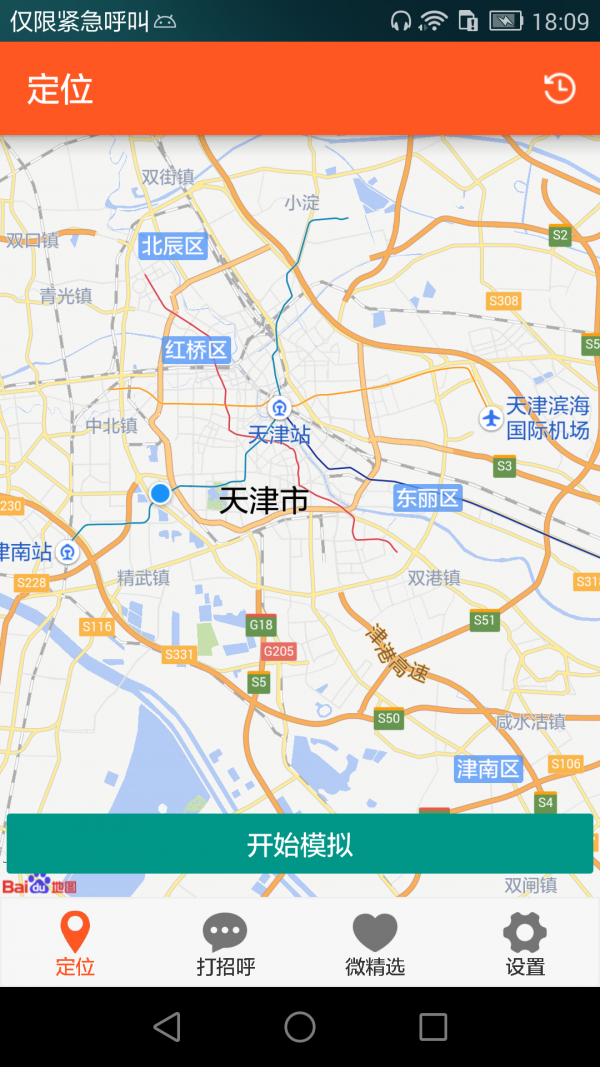Go to the 设置 tab

point(525,943)
